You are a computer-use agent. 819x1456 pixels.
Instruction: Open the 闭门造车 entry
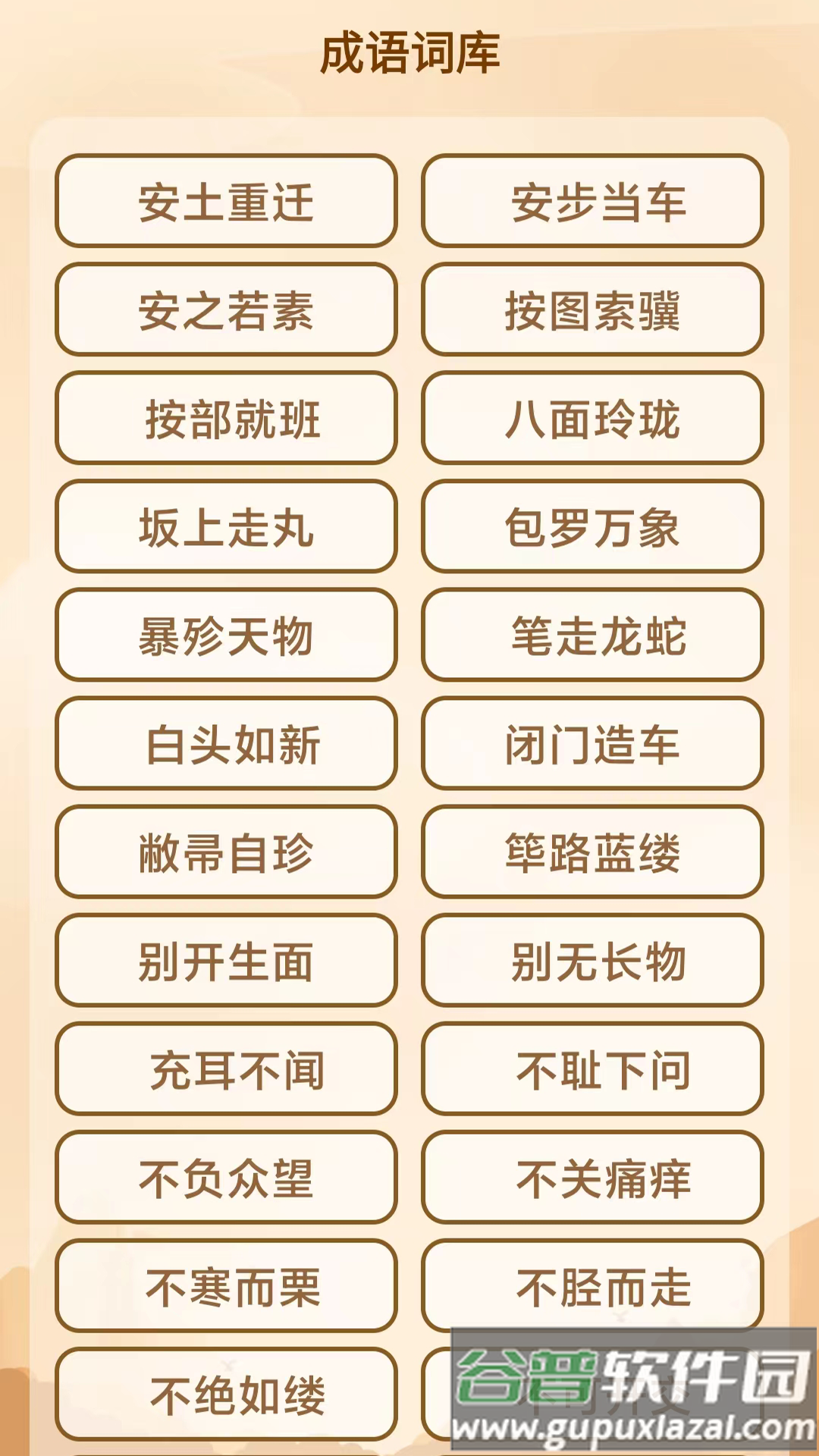[x=592, y=743]
